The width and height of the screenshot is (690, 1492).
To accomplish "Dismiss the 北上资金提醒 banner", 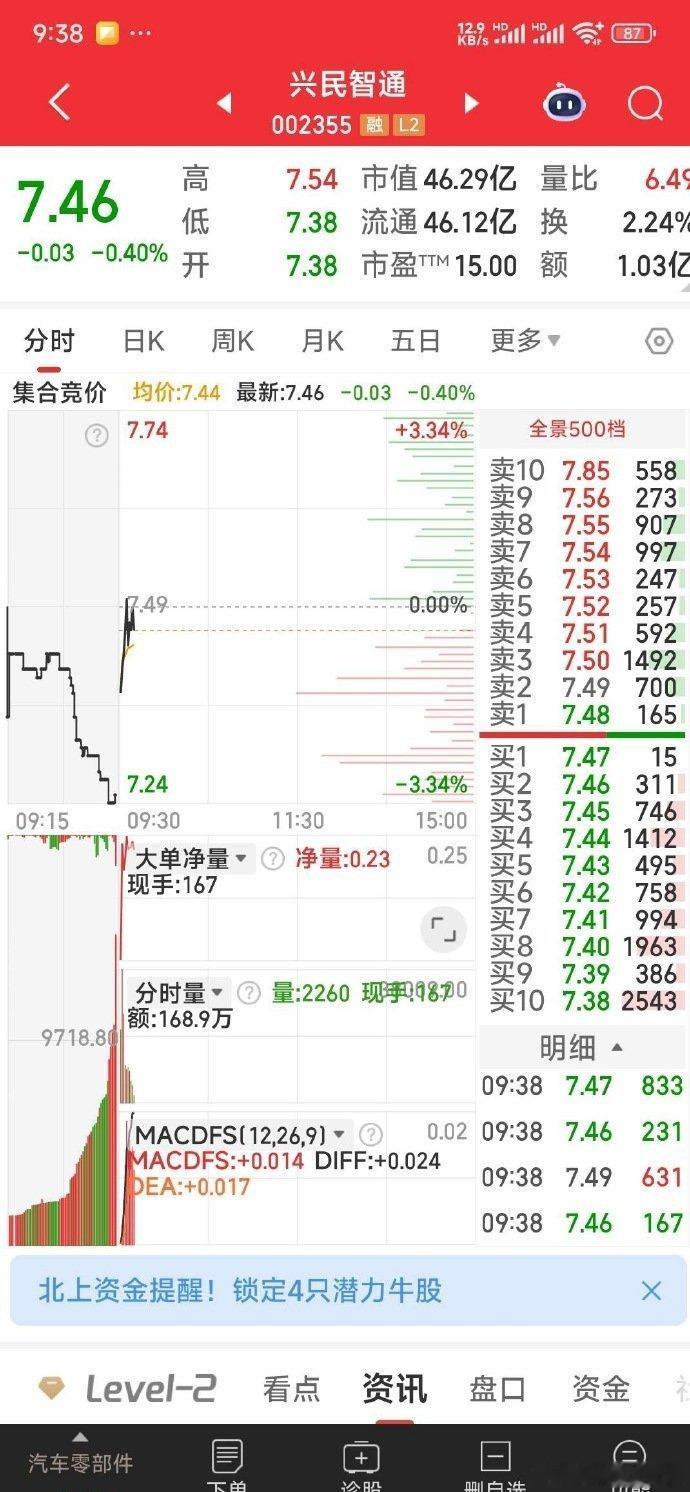I will (x=651, y=1291).
